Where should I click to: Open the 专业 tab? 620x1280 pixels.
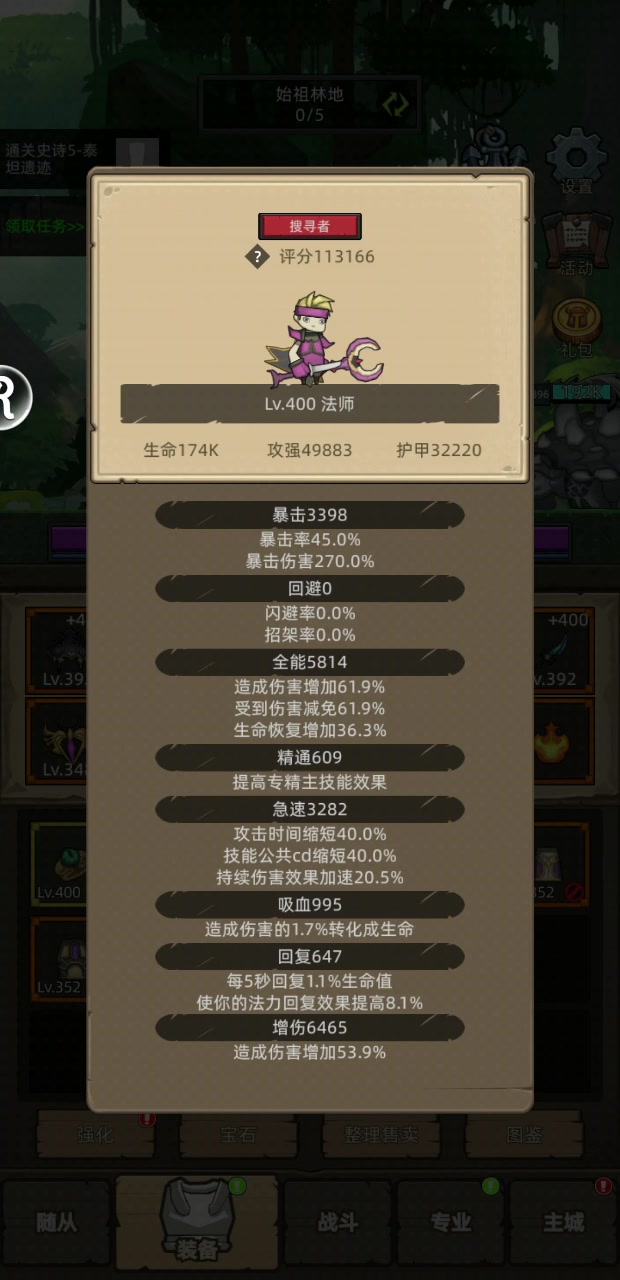[x=450, y=1222]
